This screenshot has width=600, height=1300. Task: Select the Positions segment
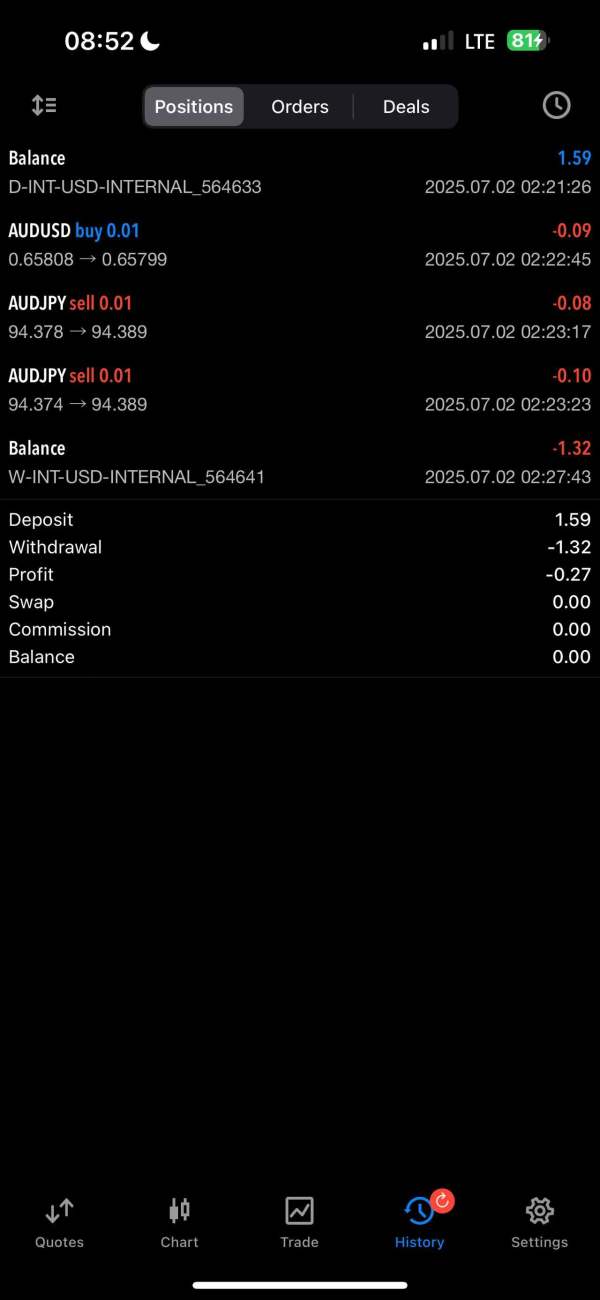click(x=194, y=107)
